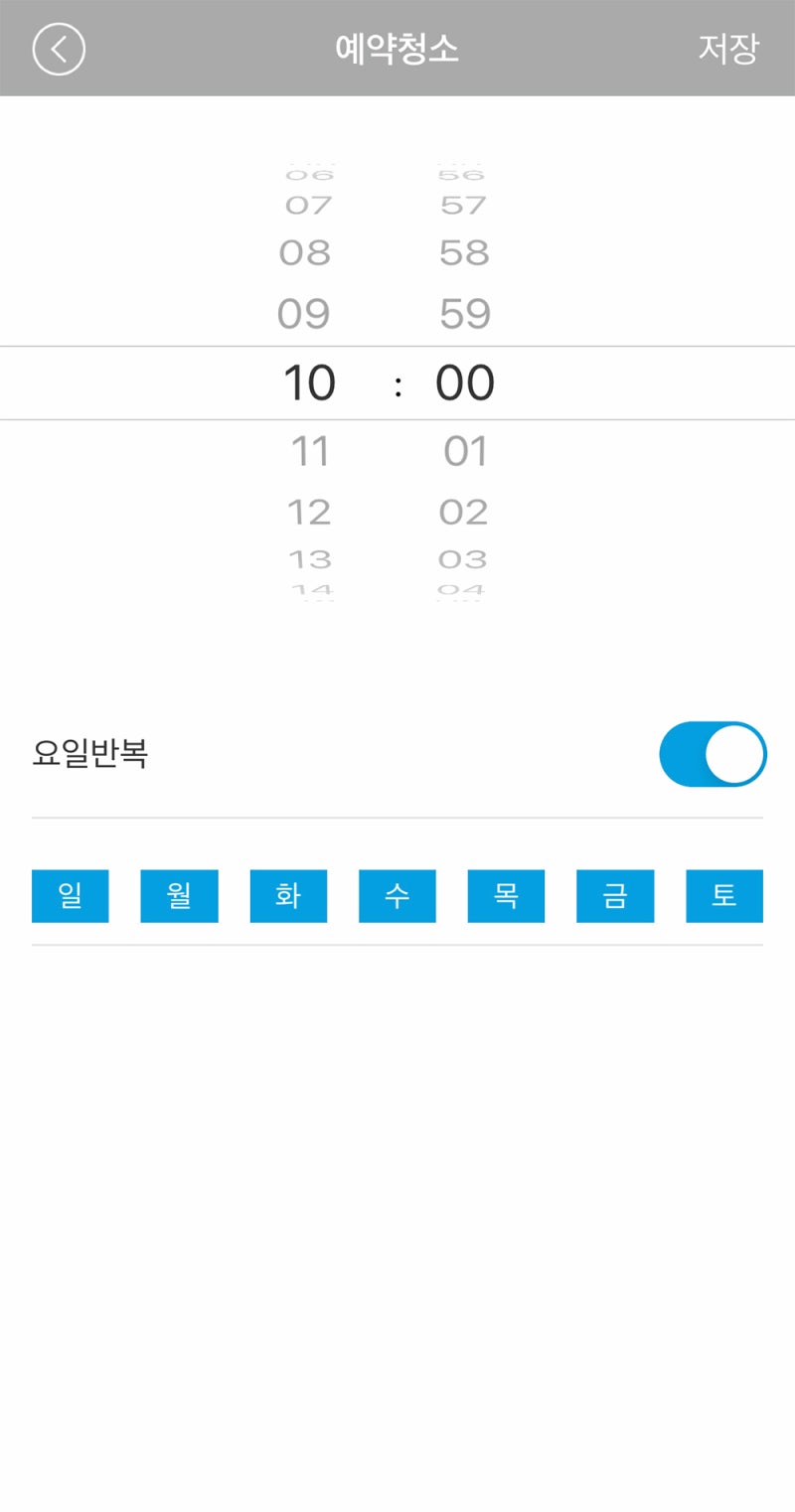Tap the 예약청소 title text
This screenshot has width=795, height=1512.
coord(397,49)
